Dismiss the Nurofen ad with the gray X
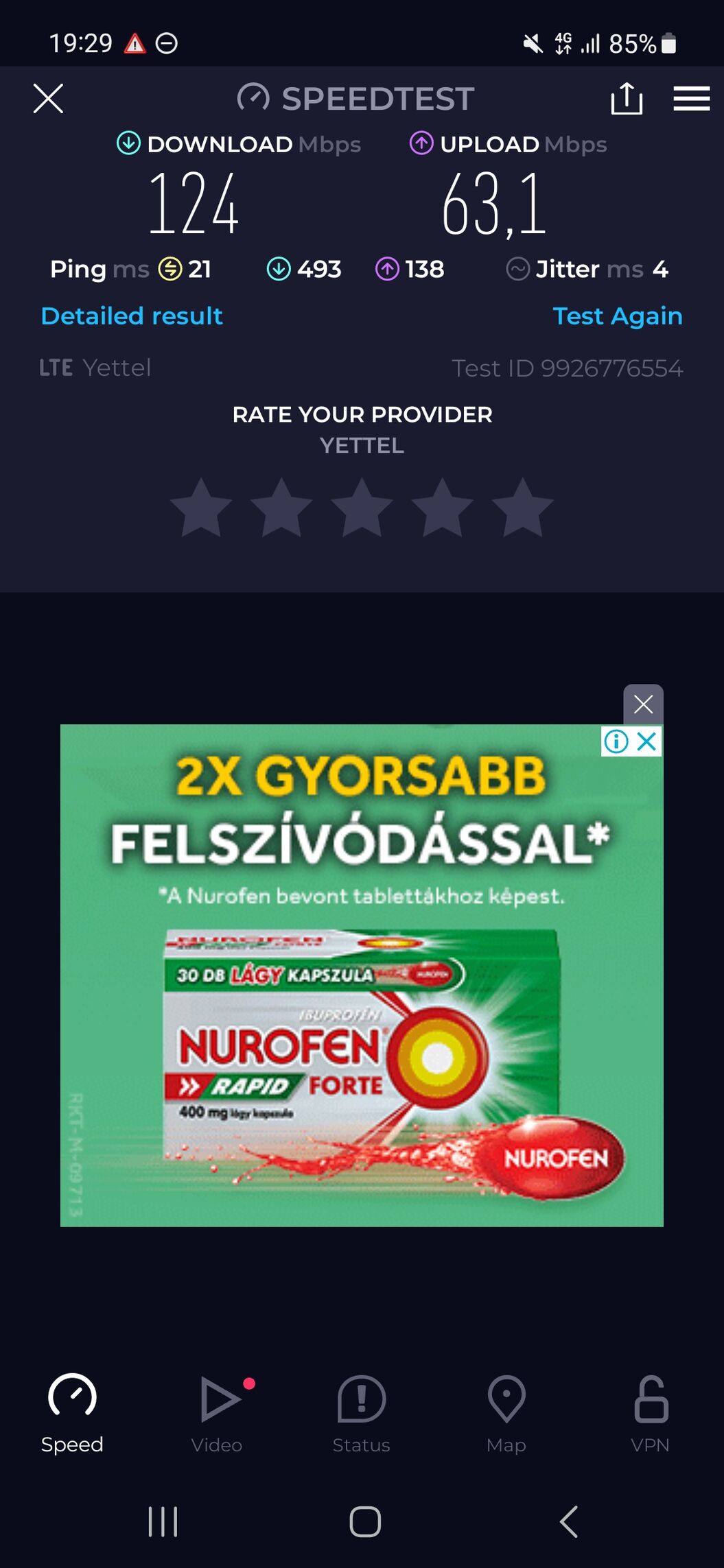 pos(643,704)
